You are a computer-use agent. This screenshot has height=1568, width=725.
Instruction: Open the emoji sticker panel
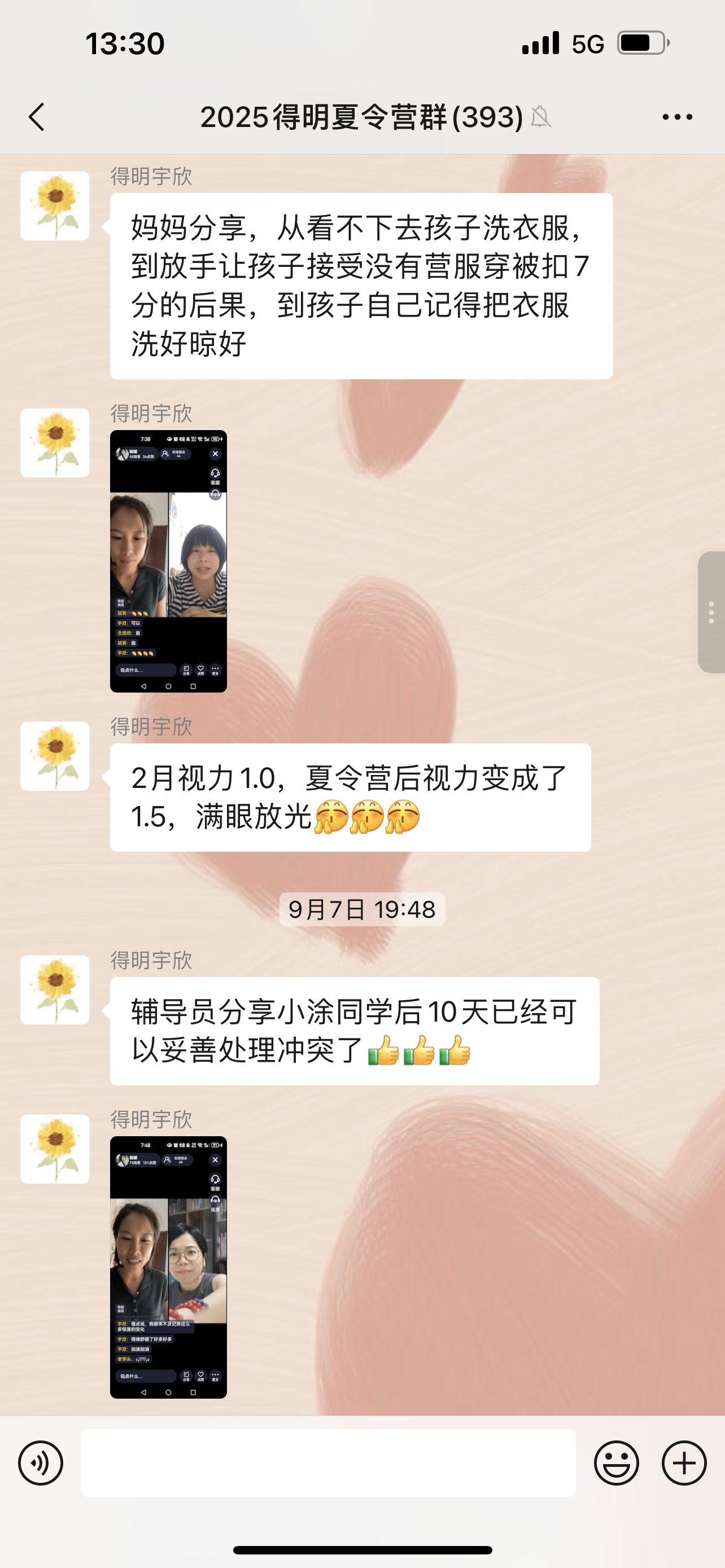(616, 1462)
